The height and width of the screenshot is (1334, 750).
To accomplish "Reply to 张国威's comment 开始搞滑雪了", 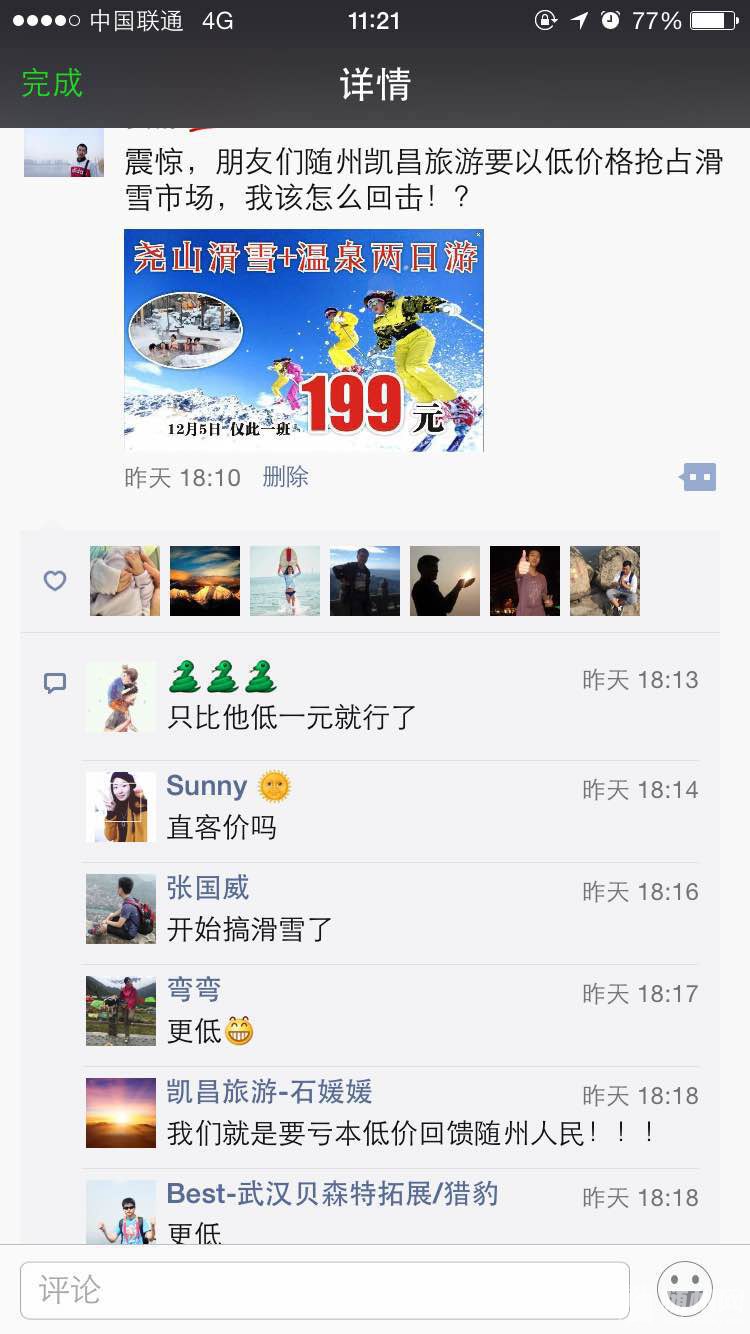I will [249, 929].
